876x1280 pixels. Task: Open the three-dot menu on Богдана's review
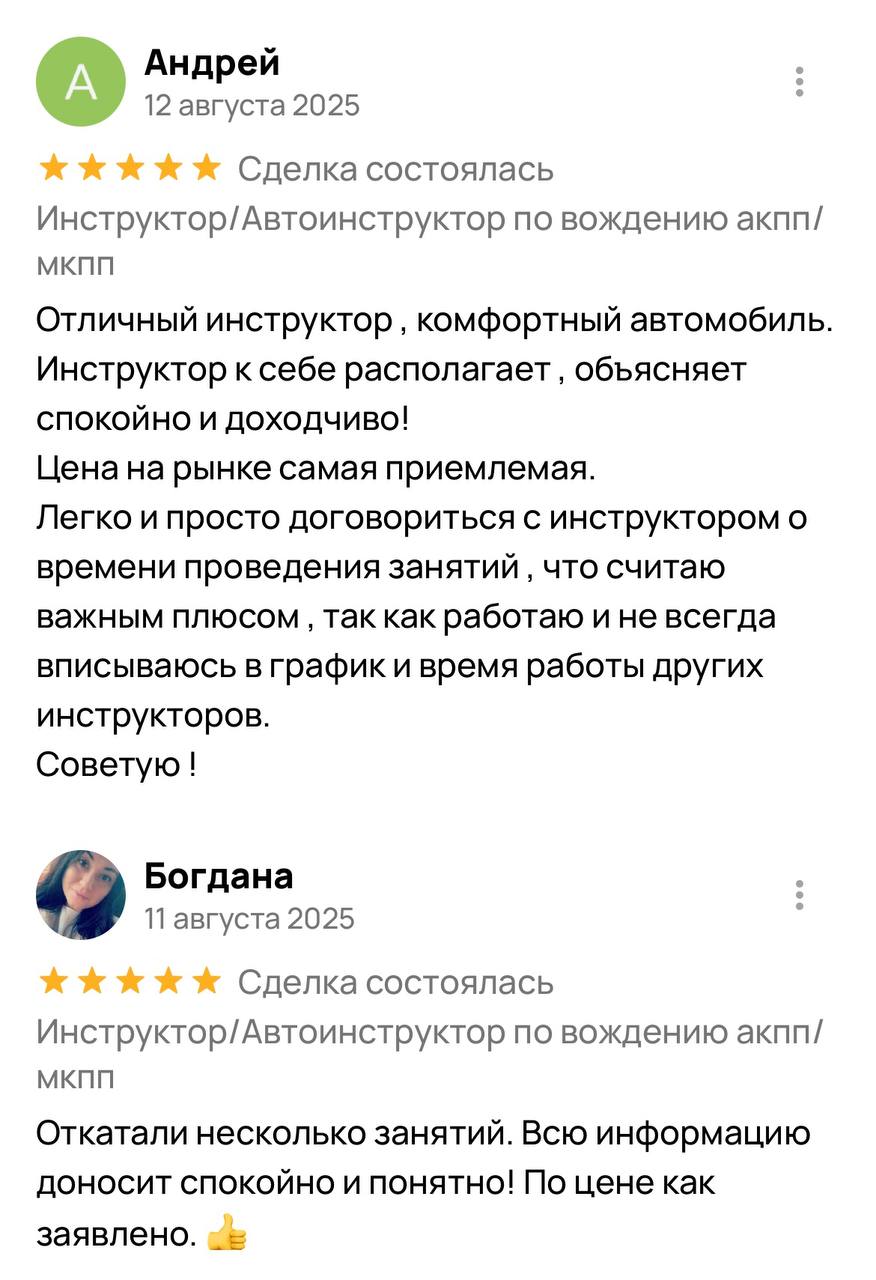tap(797, 895)
